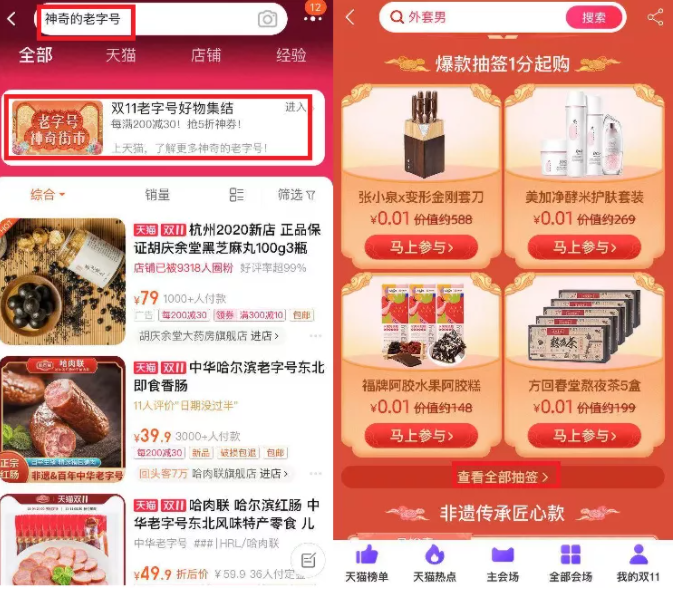Image resolution: width=679 pixels, height=589 pixels.
Task: Switch to the 经验 tab
Action: 291,56
